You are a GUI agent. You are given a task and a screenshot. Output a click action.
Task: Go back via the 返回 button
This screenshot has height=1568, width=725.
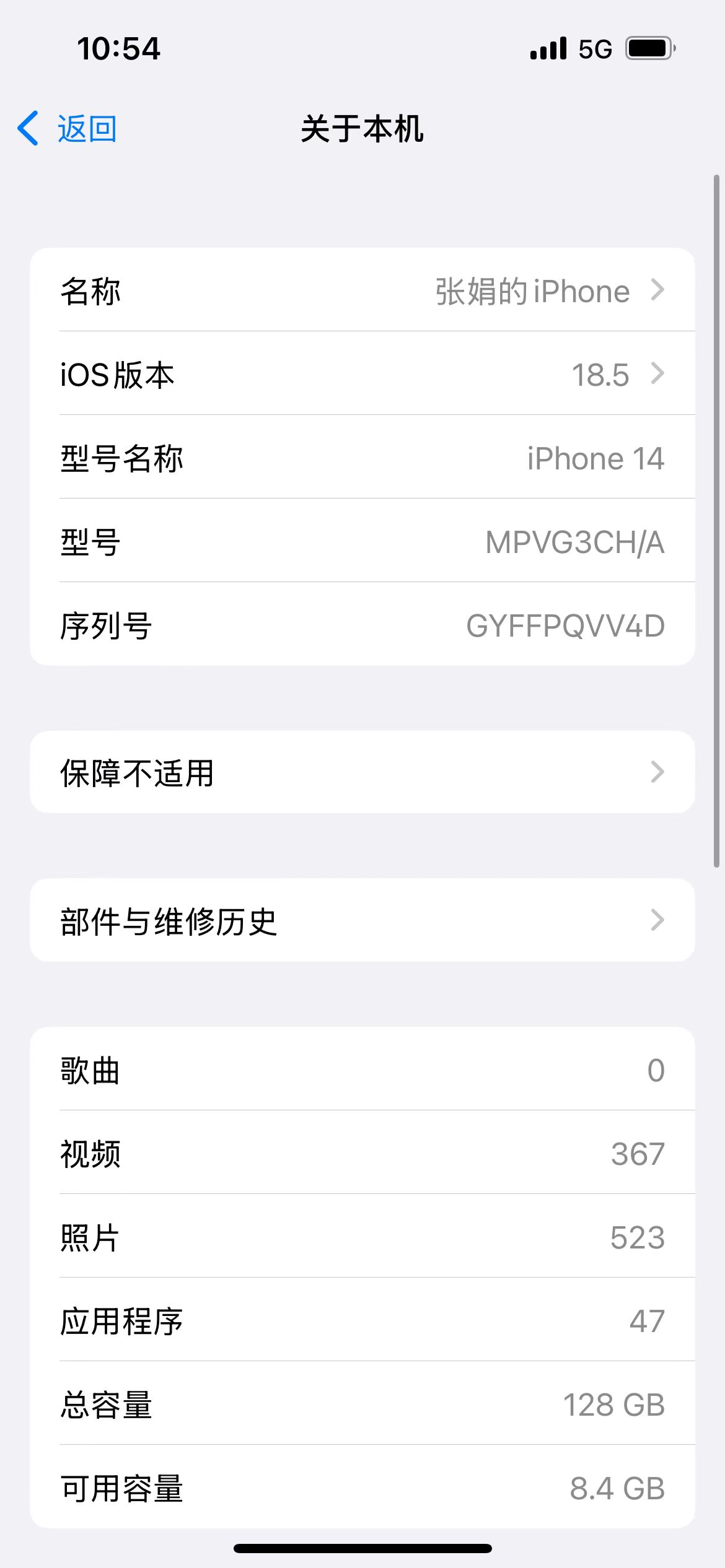pos(68,129)
